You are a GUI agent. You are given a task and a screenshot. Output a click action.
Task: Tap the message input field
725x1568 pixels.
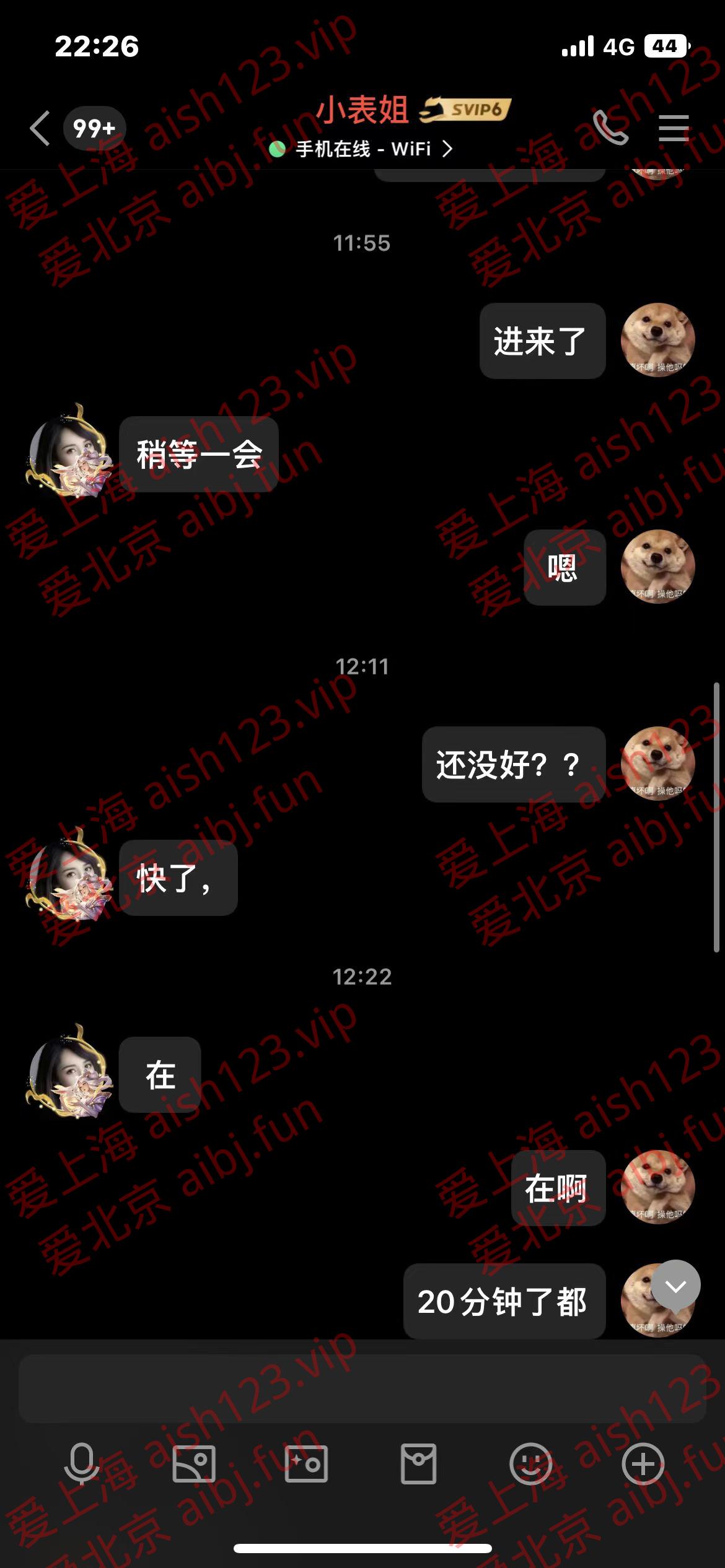(362, 1388)
